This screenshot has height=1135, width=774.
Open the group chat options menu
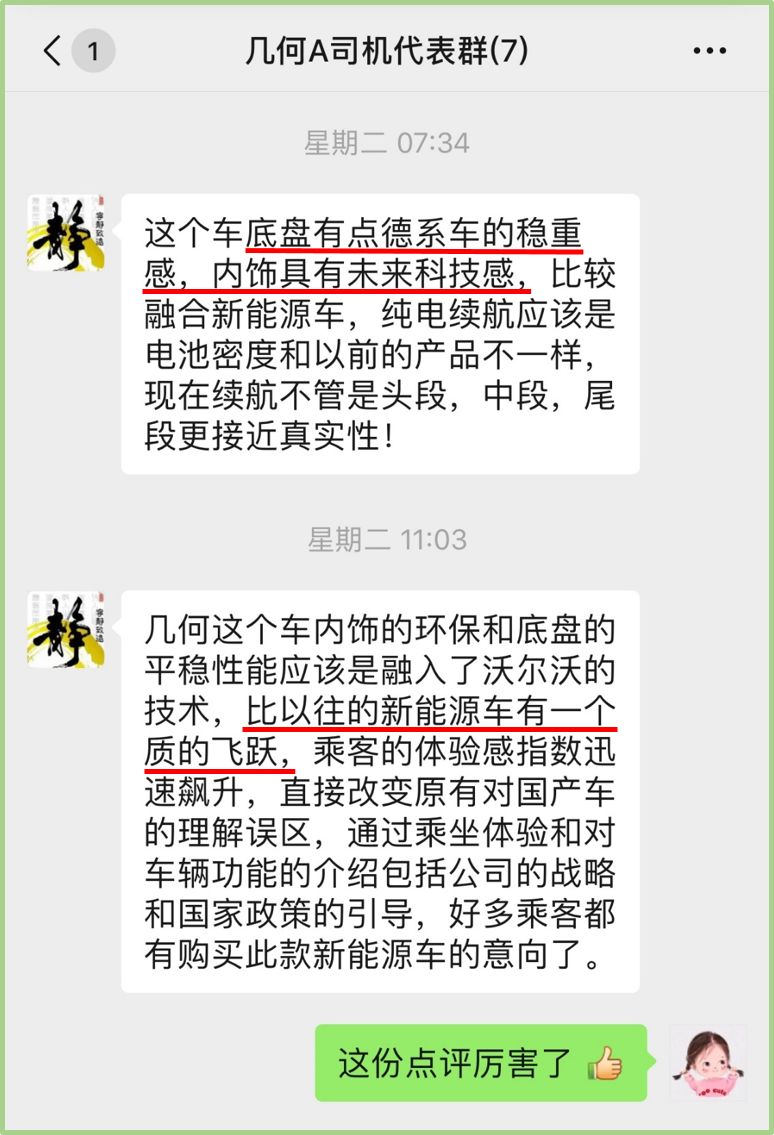(x=709, y=51)
